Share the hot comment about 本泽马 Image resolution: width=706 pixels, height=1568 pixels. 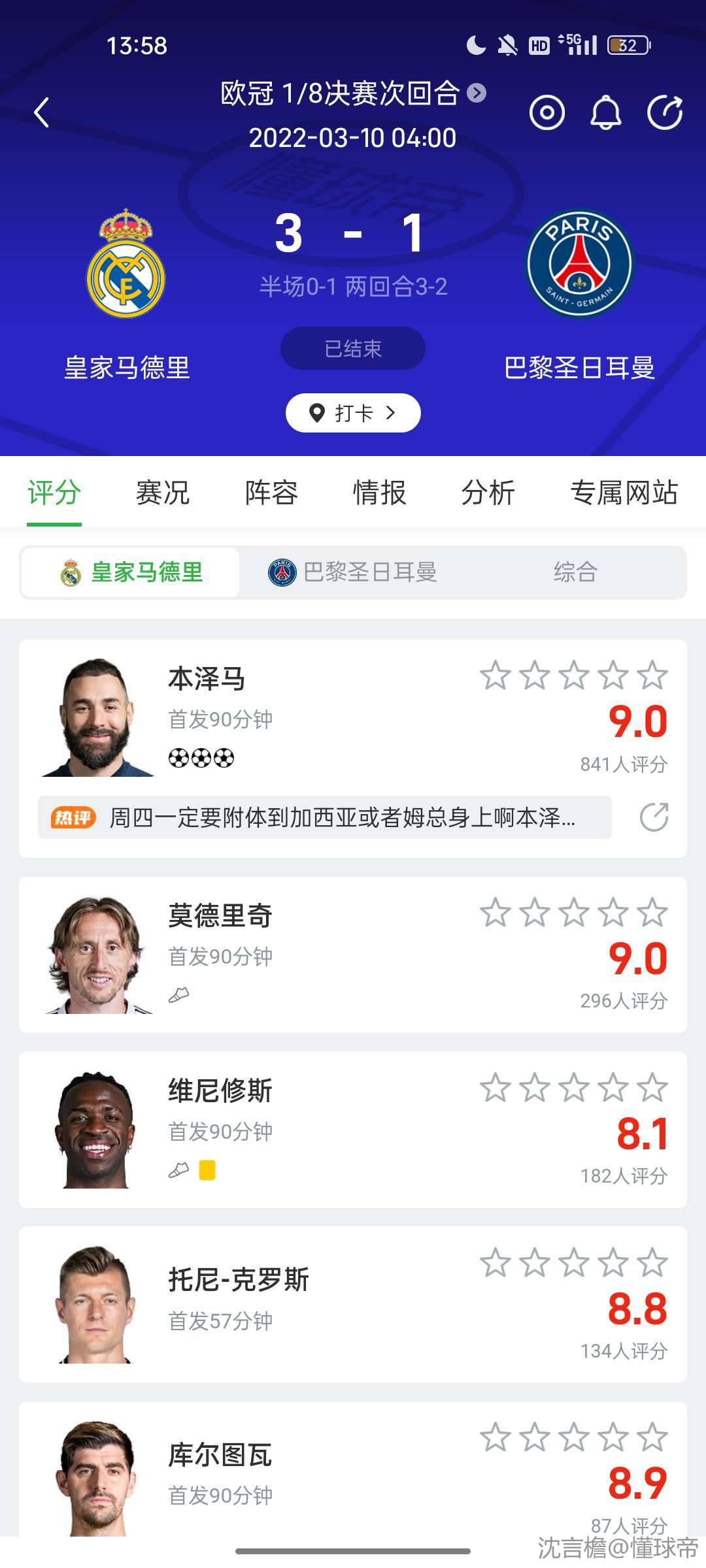(654, 817)
